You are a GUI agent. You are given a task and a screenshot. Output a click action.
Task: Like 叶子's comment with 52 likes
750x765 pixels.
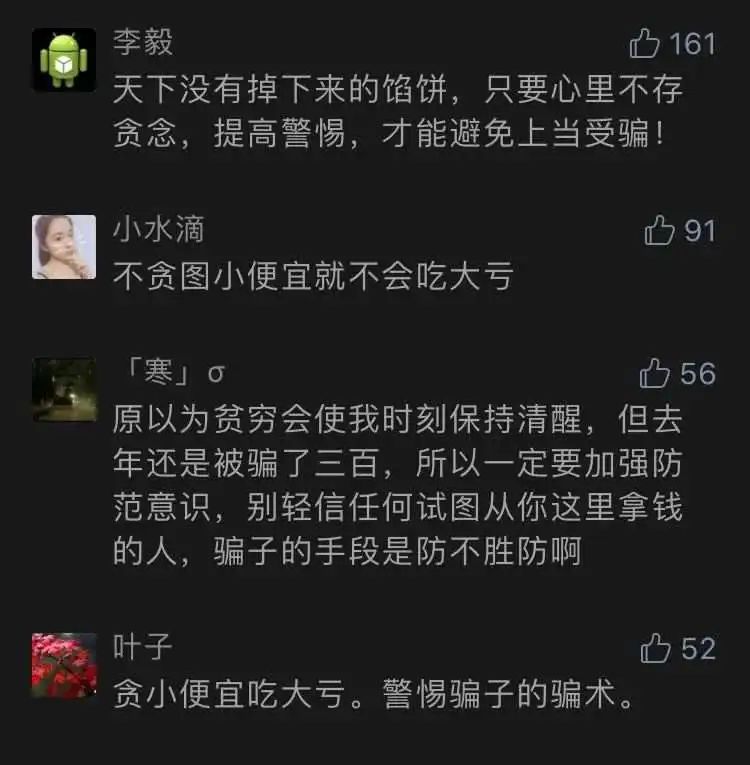point(655,648)
